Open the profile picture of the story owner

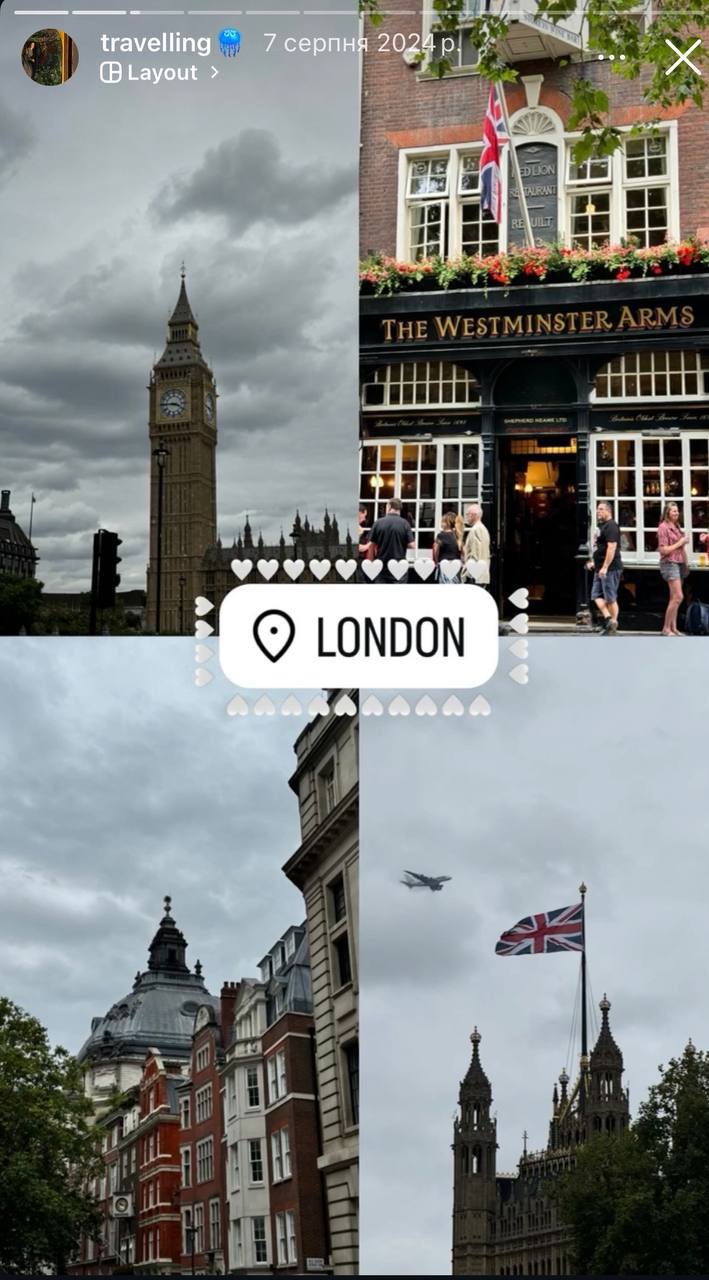tap(49, 57)
